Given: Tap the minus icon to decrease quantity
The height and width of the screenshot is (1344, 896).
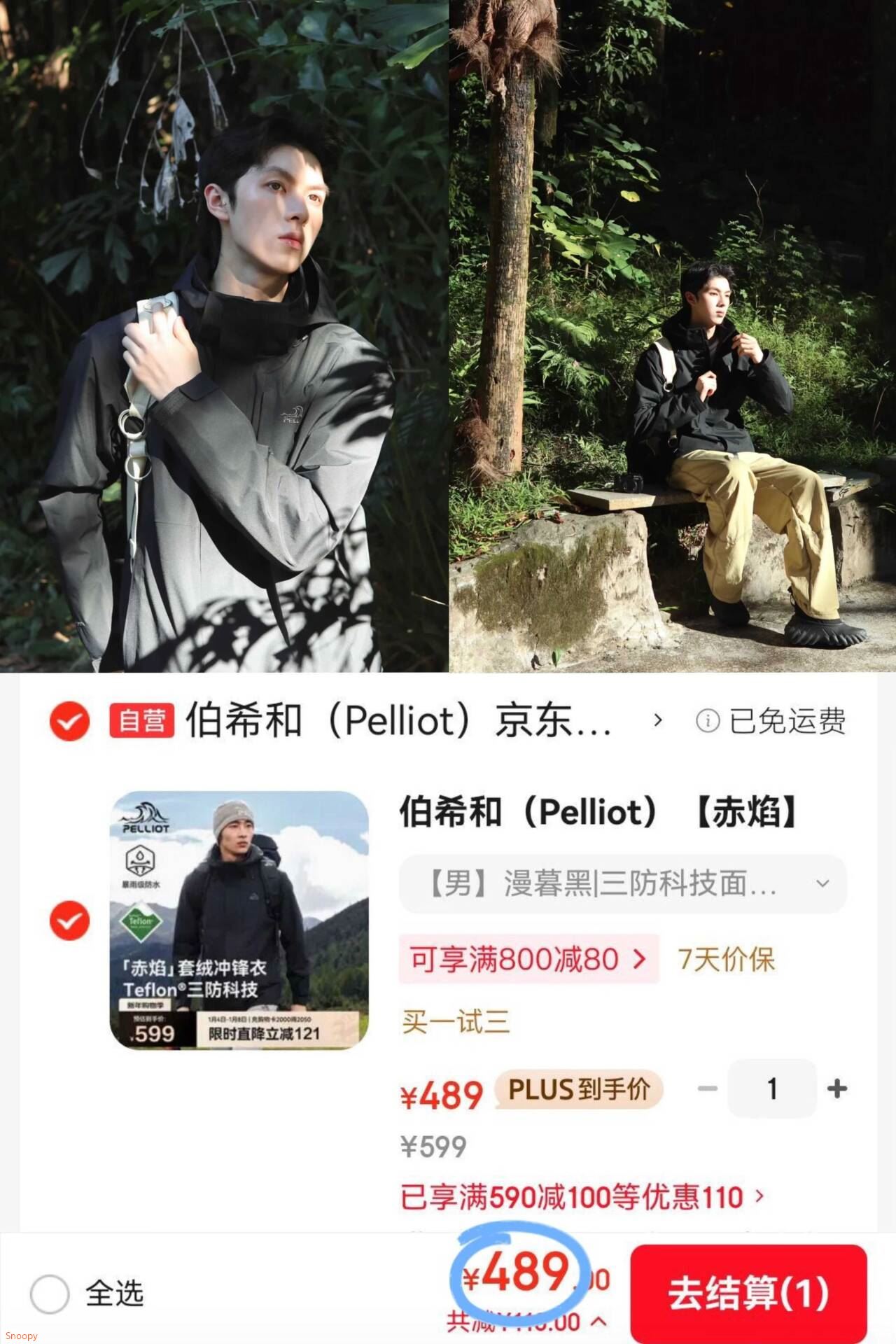Looking at the screenshot, I should (x=707, y=1089).
